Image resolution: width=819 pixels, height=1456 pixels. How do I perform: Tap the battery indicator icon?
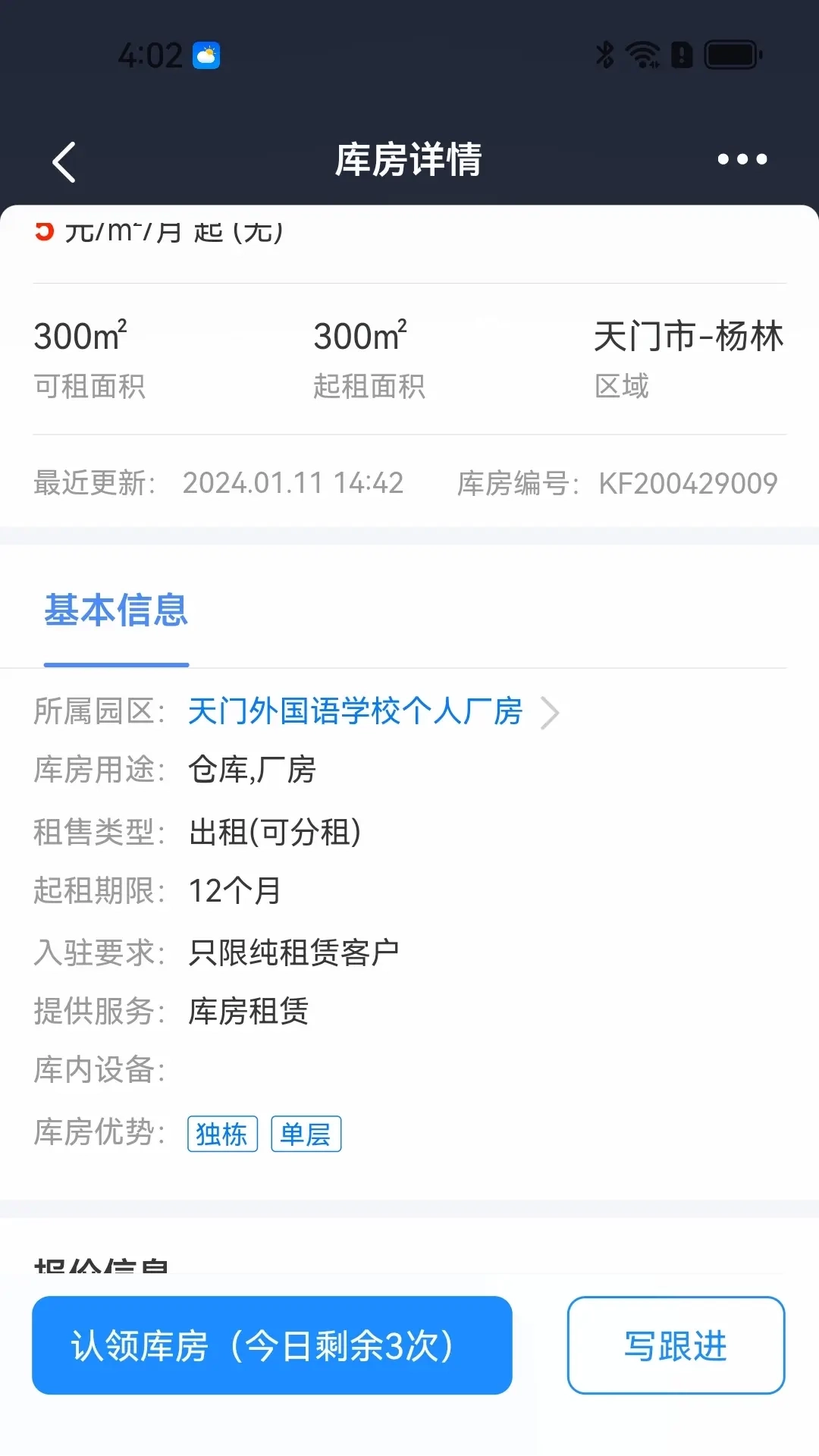pyautogui.click(x=730, y=54)
